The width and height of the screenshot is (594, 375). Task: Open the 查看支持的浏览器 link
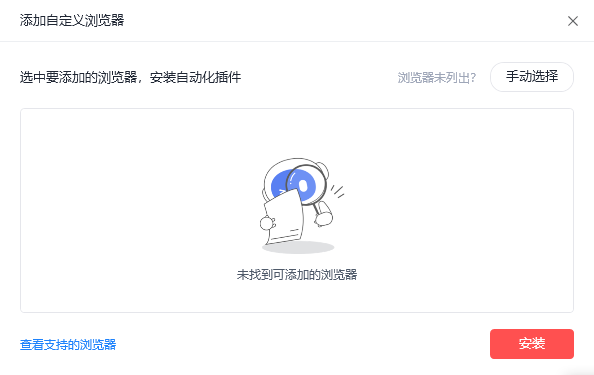tap(68, 345)
